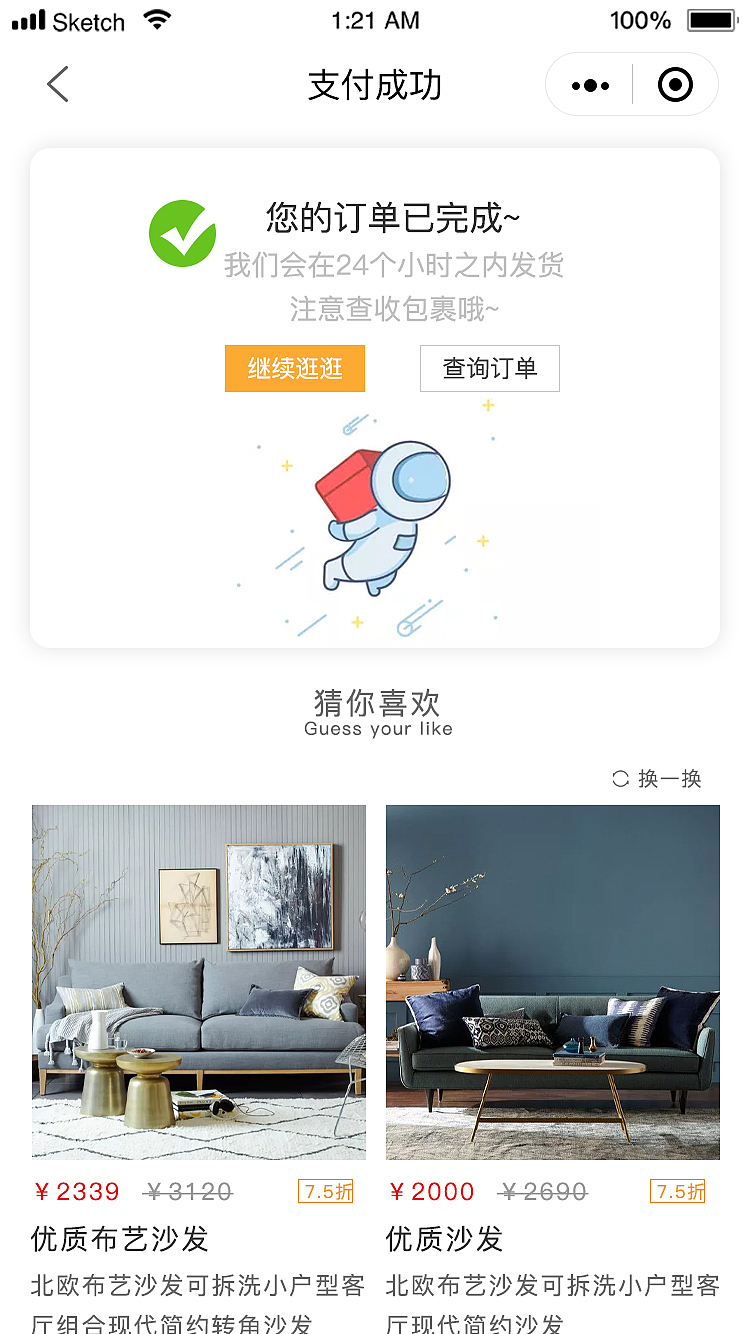Tap the 查询订单 check order button

click(490, 368)
